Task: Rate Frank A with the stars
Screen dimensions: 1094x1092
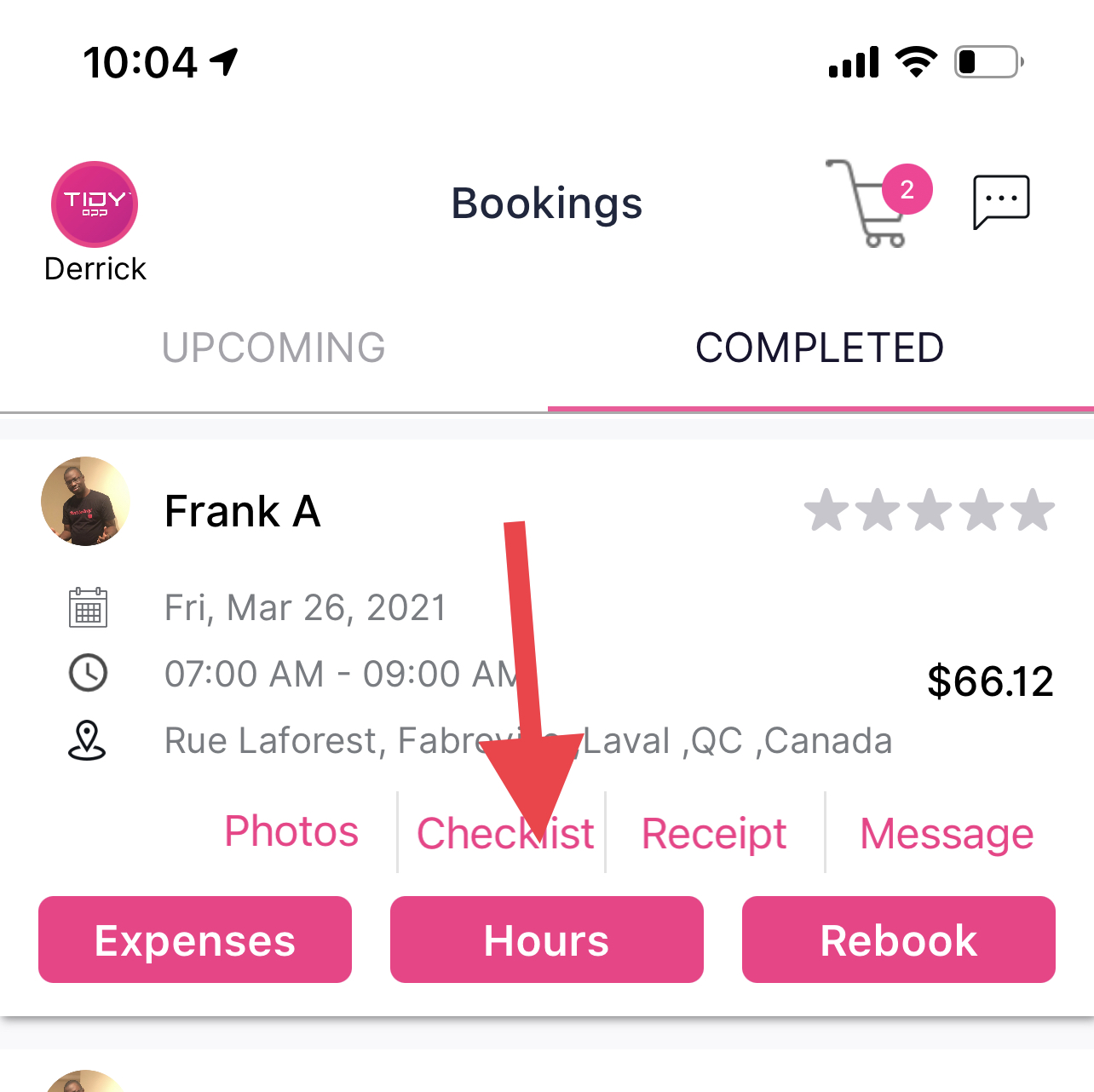Action: click(x=930, y=510)
